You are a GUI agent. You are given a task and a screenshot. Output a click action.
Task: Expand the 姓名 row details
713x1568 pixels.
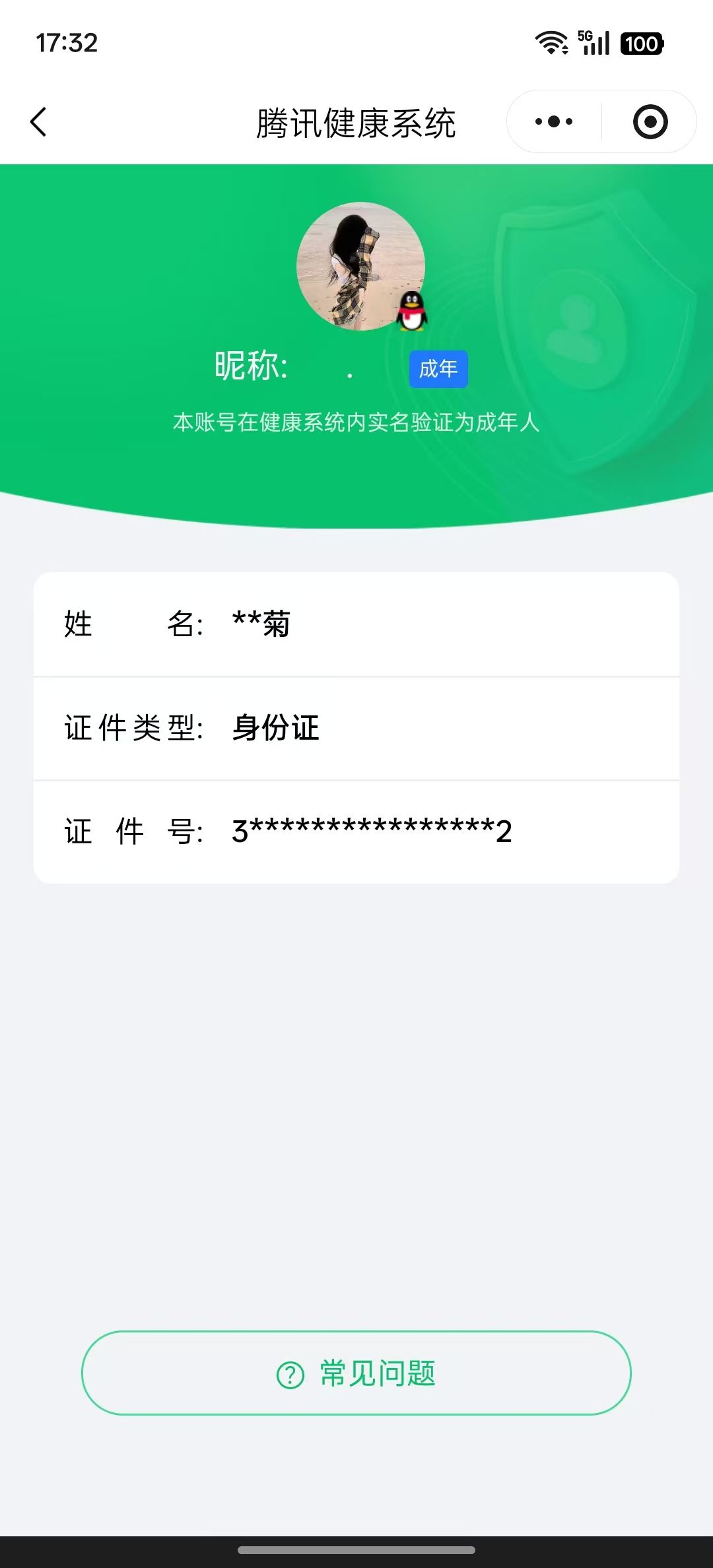tap(356, 626)
